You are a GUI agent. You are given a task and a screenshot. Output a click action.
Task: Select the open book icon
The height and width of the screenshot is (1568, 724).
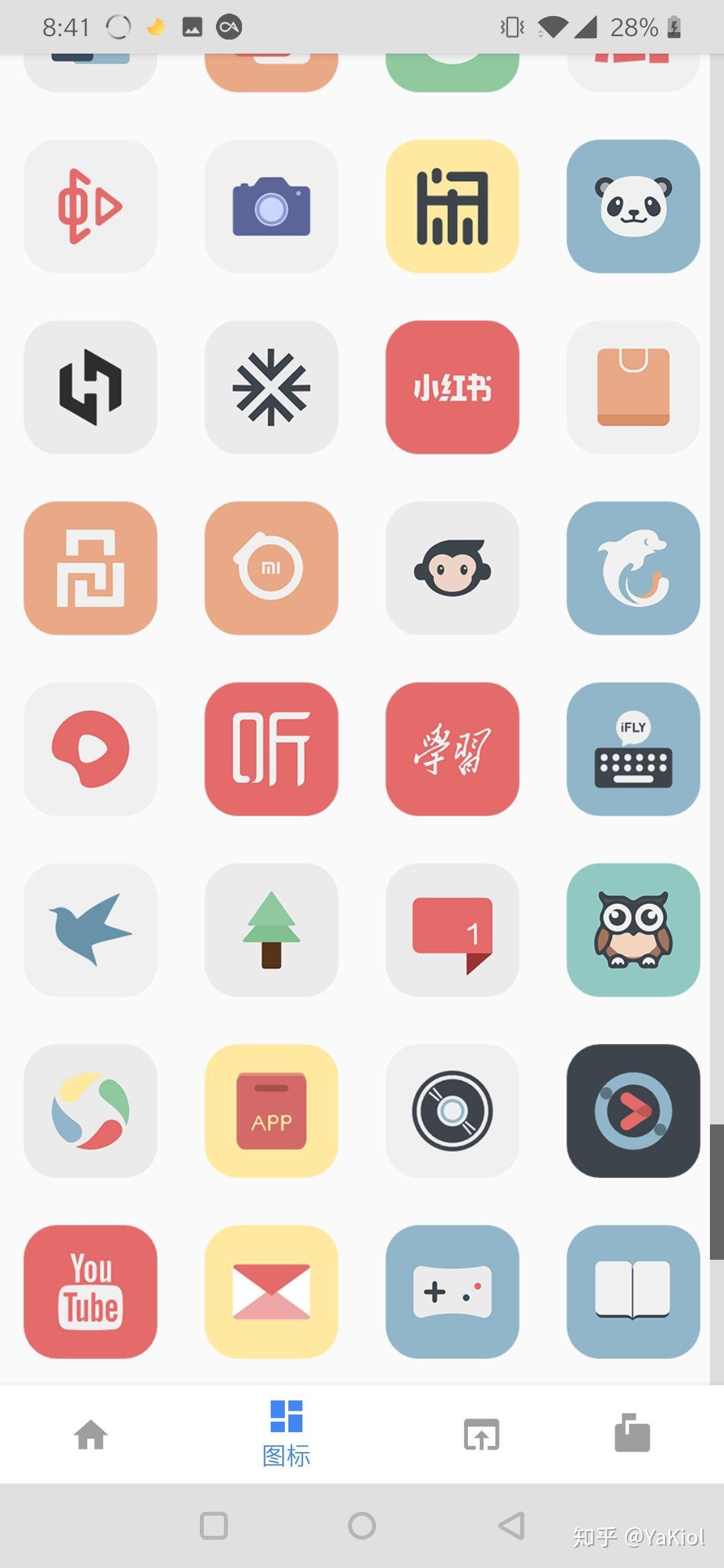tap(633, 1291)
